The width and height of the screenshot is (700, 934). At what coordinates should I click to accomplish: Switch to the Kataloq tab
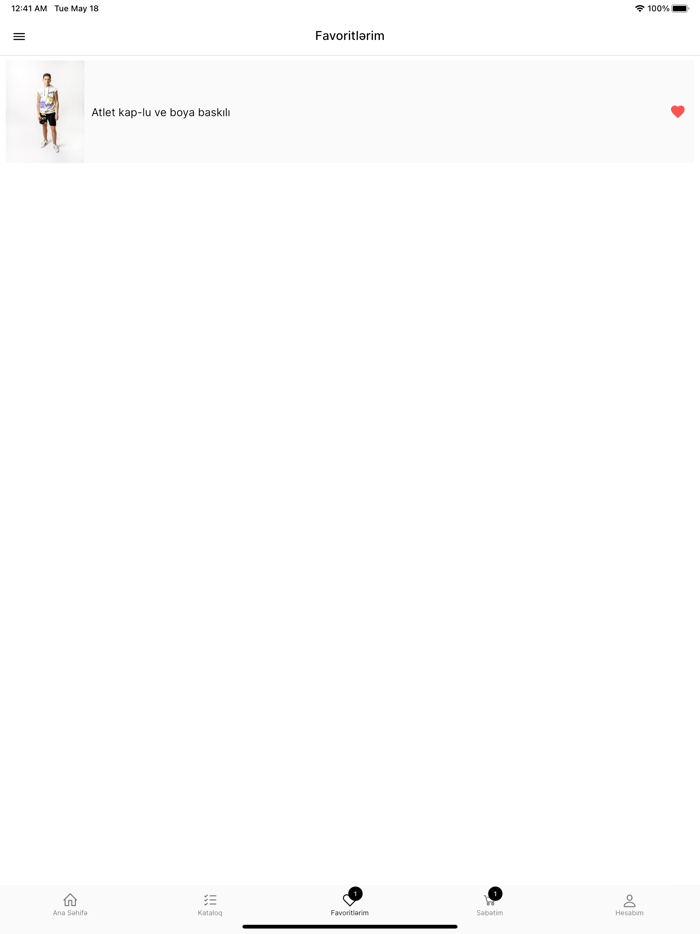pyautogui.click(x=210, y=904)
